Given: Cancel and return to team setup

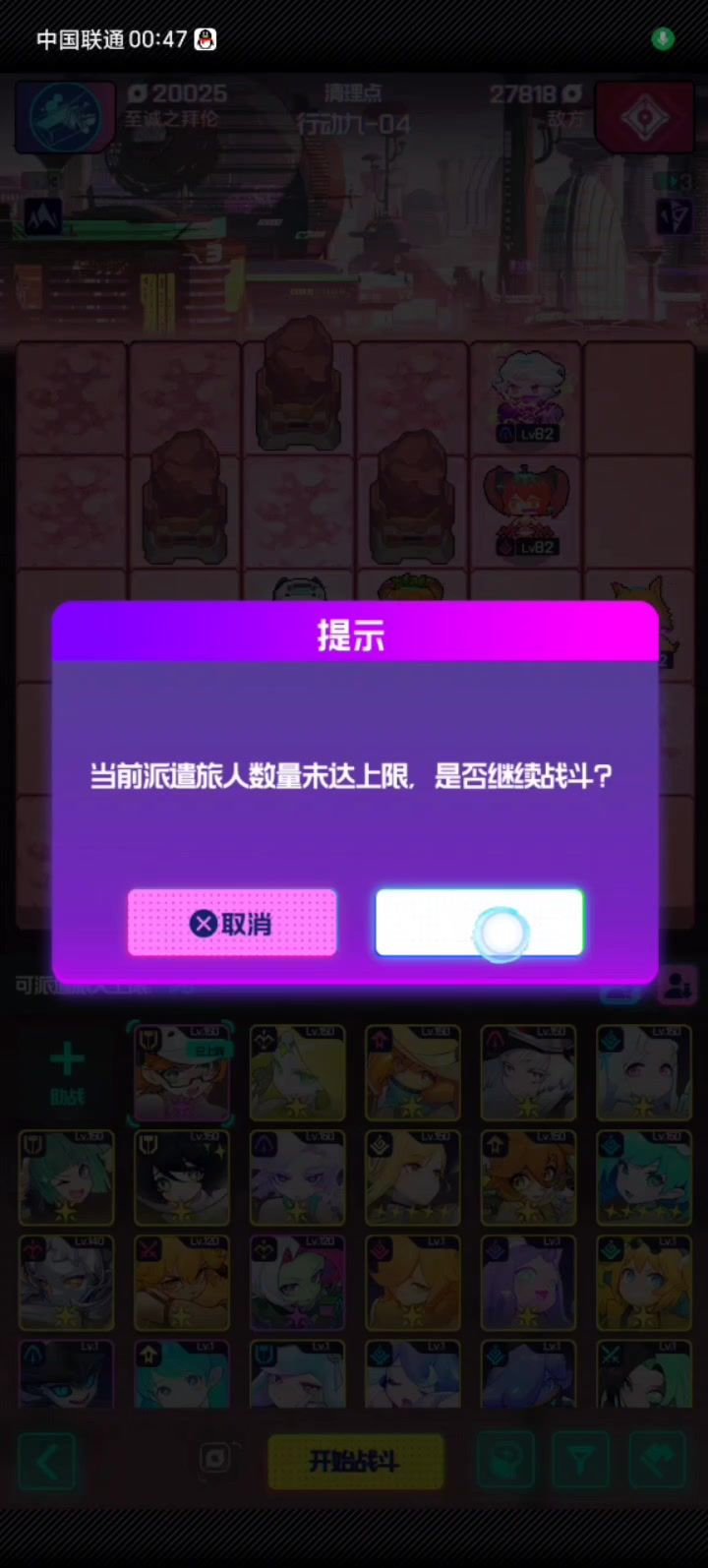Looking at the screenshot, I should click(232, 923).
